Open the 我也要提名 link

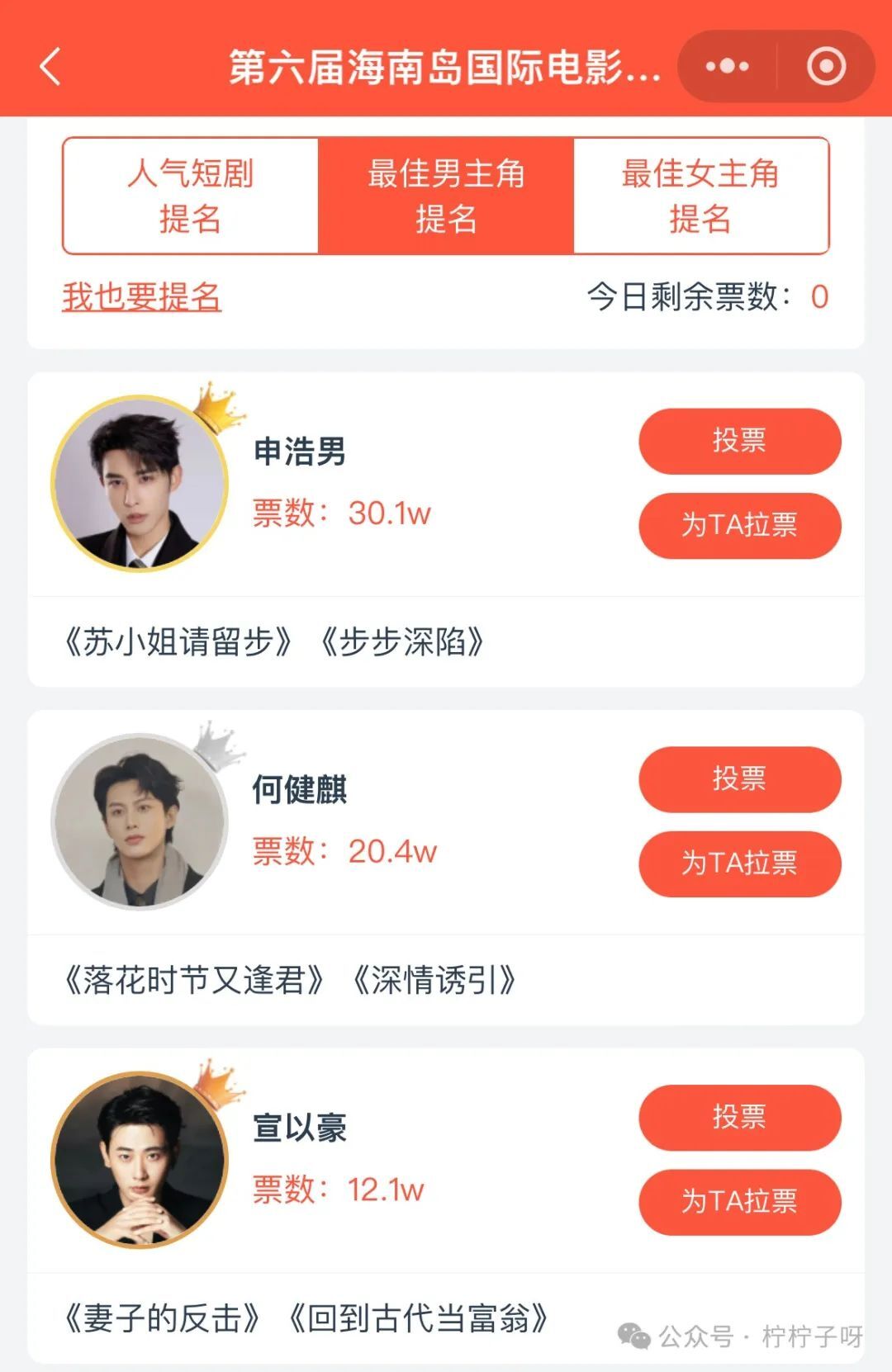click(142, 296)
